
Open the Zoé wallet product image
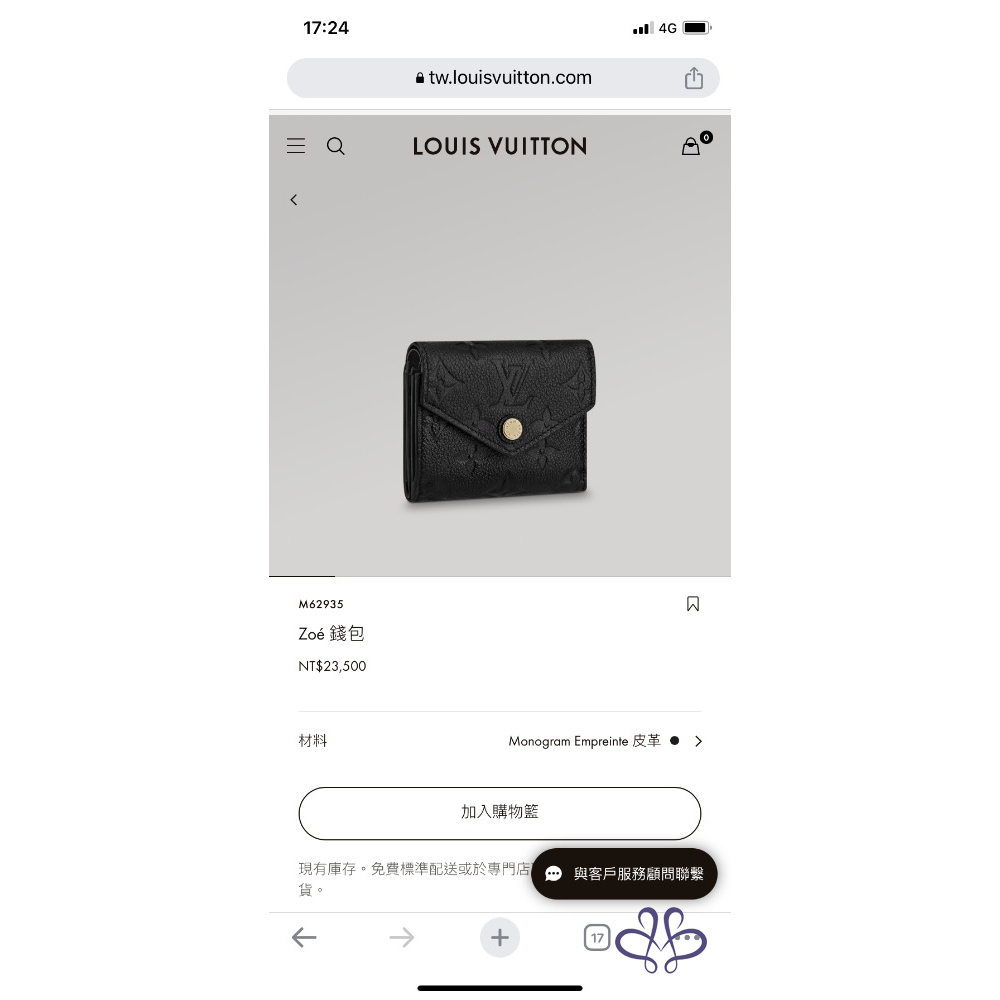coord(500,420)
